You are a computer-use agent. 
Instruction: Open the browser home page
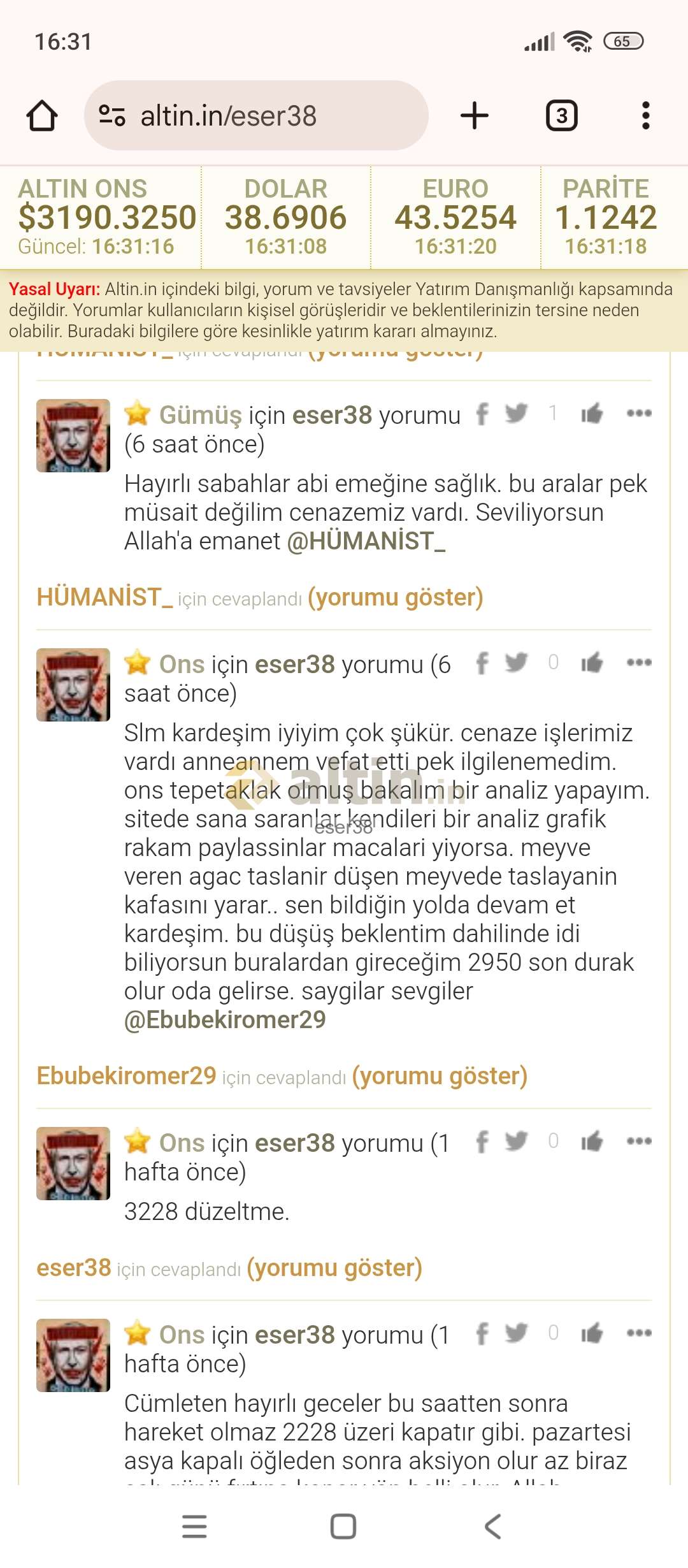[x=42, y=116]
